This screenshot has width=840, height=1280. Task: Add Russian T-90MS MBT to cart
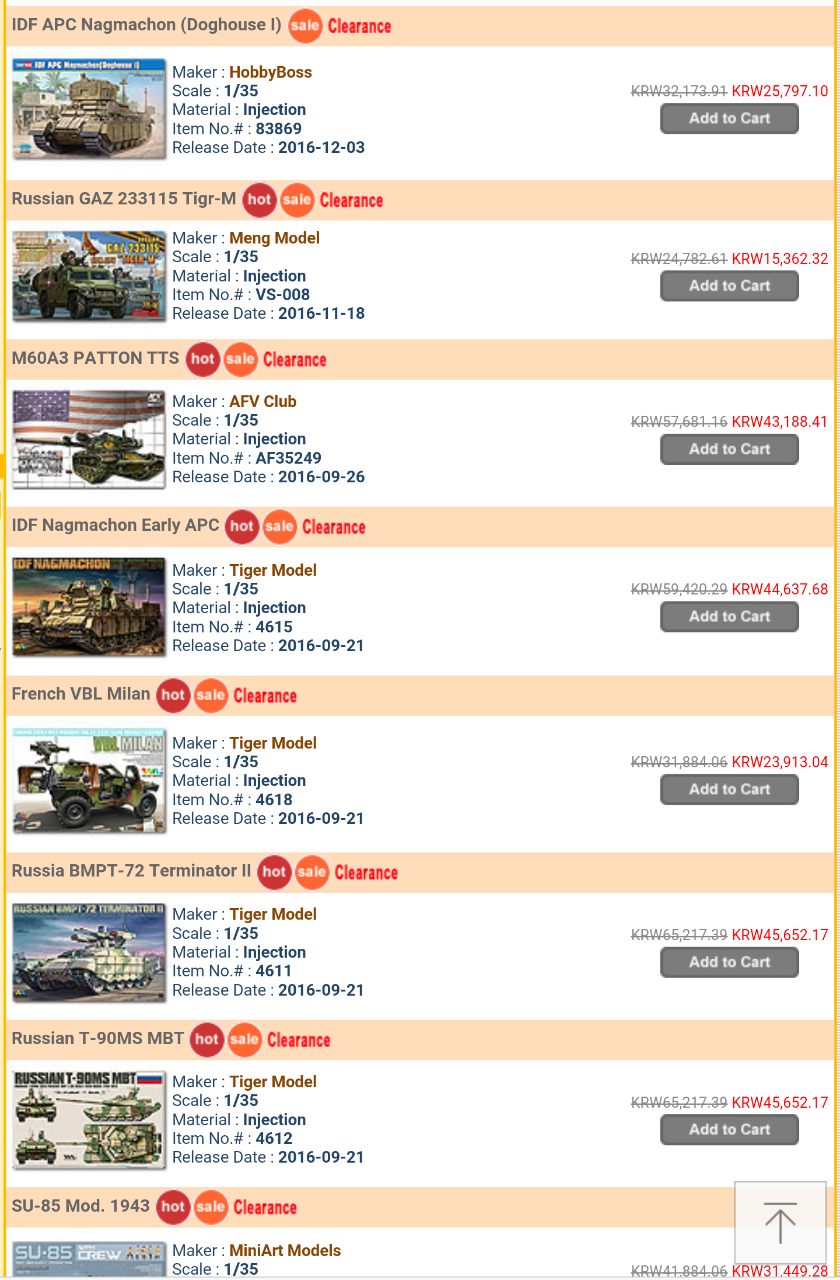coord(729,1130)
